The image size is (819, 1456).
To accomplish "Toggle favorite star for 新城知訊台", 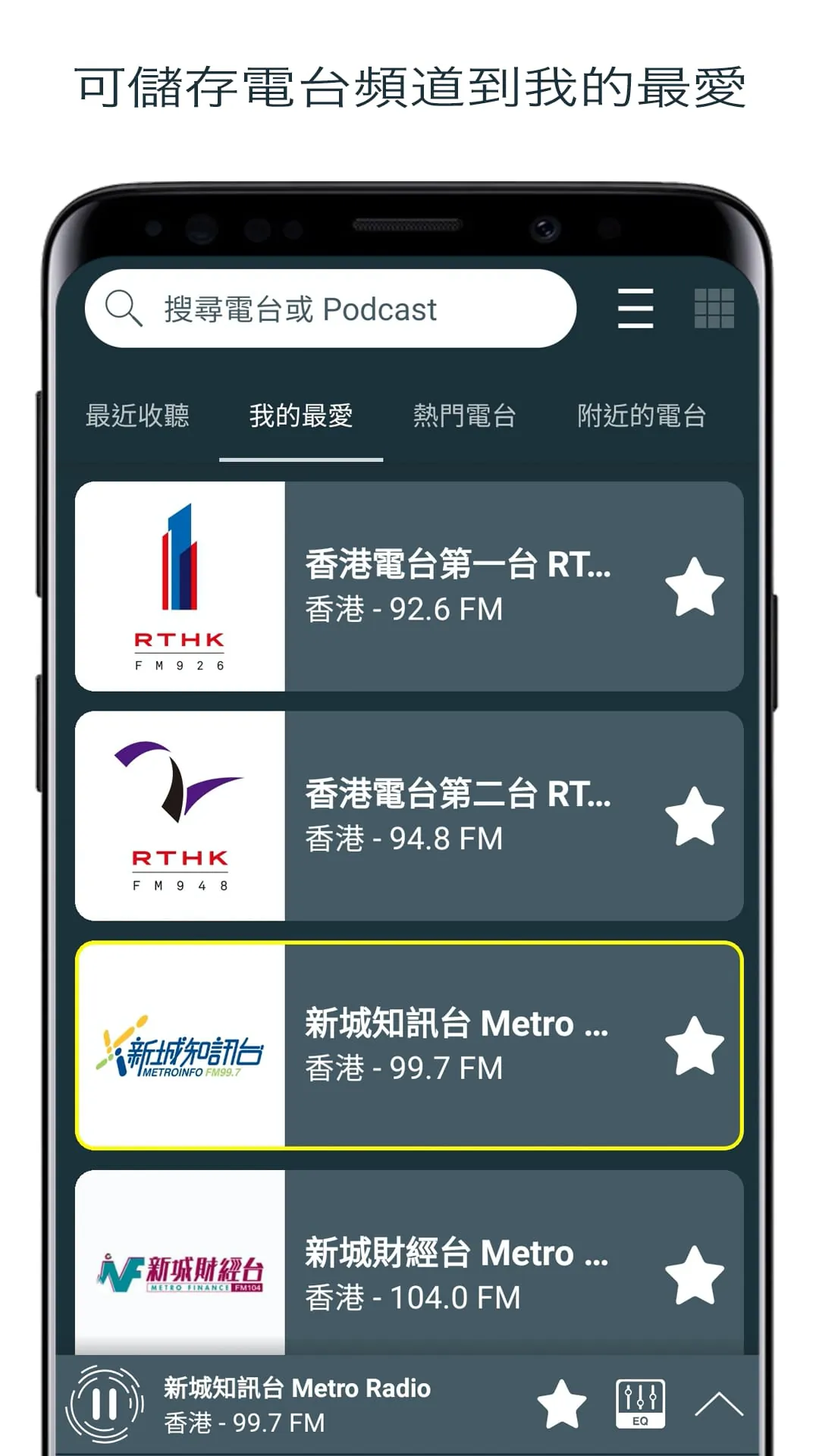I will 695,1046.
